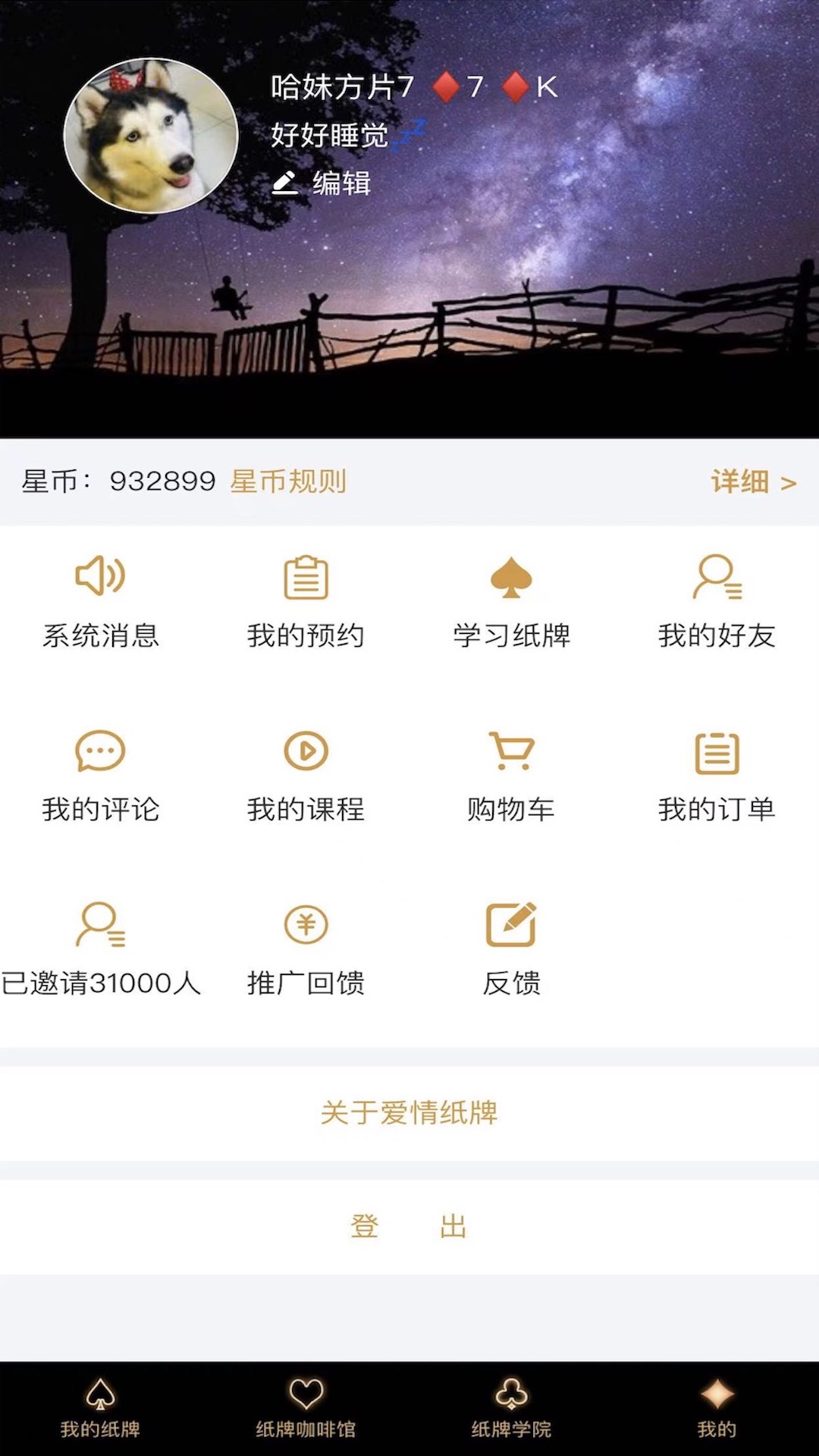
Task: View 我的订单 my orders
Action: click(717, 776)
